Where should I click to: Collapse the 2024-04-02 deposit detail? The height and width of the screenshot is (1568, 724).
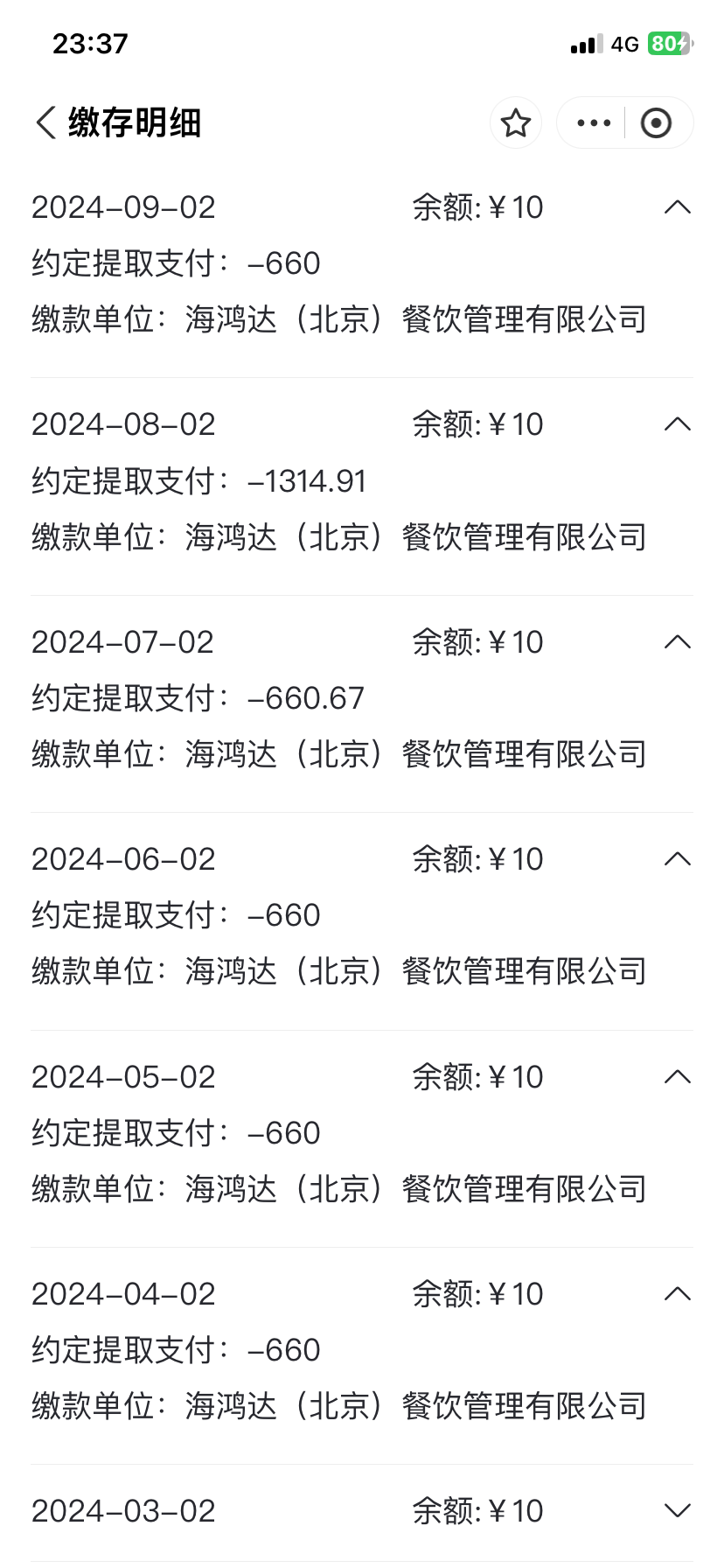[x=677, y=1293]
